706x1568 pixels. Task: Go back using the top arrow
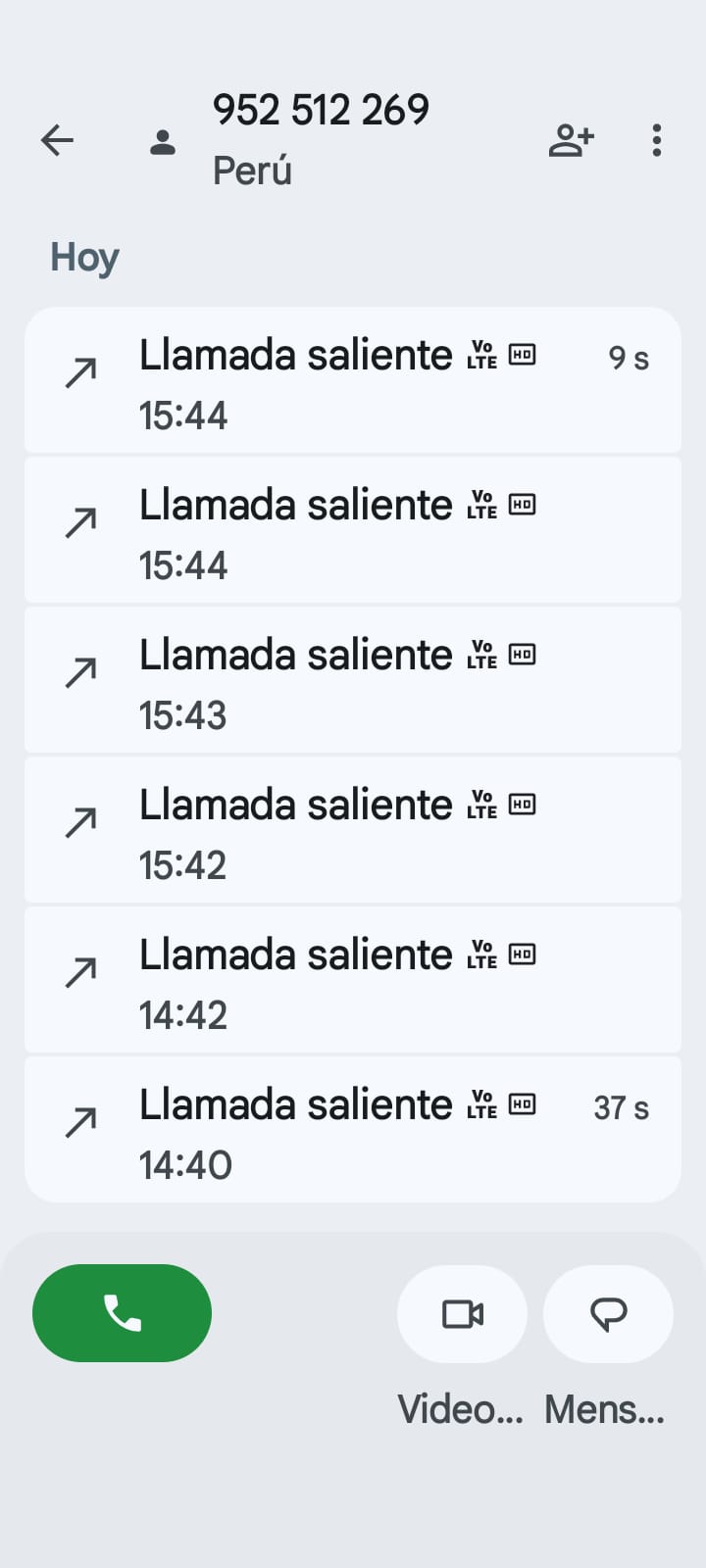(x=57, y=140)
